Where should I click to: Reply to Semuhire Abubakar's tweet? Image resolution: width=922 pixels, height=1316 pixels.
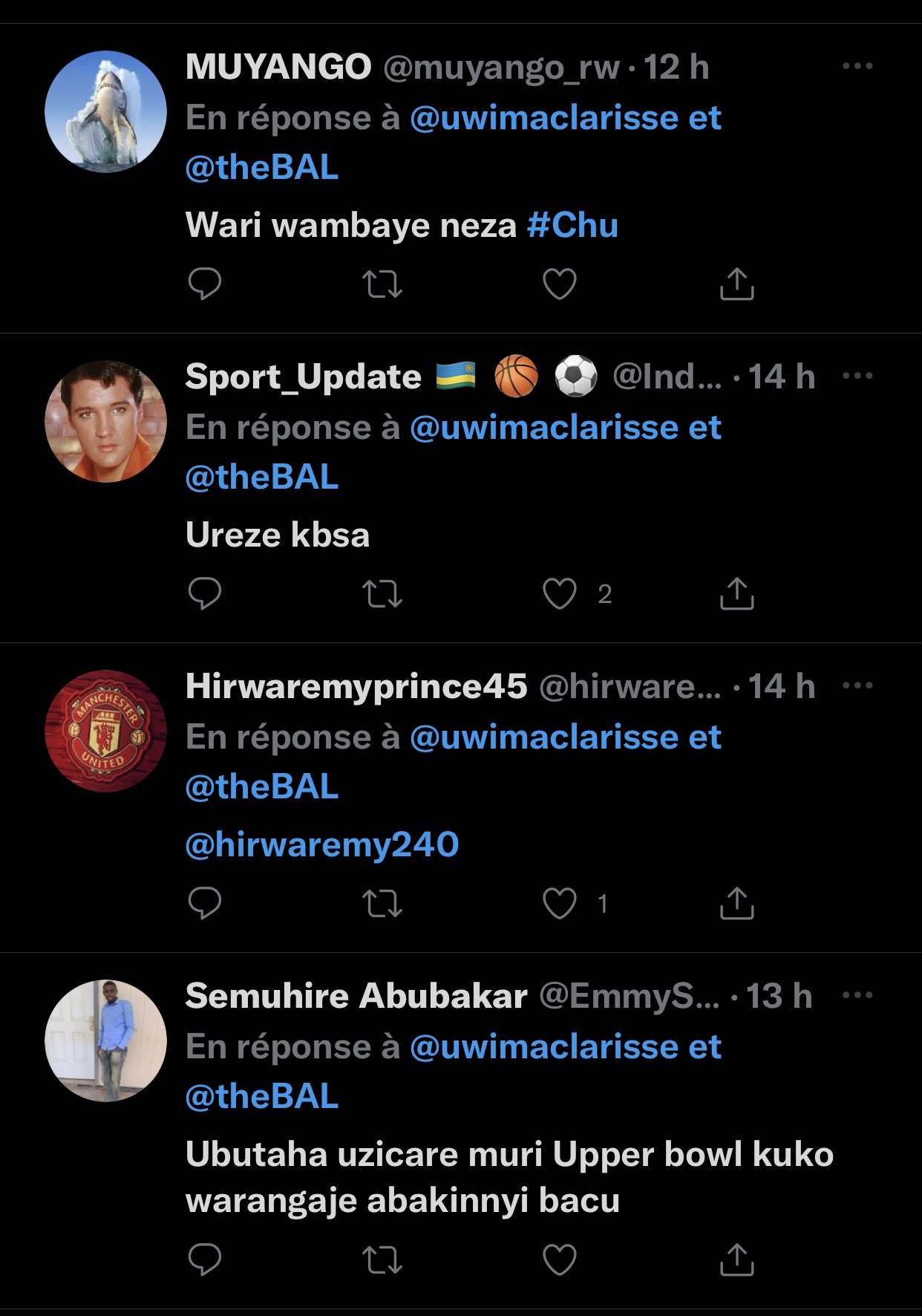point(205,1260)
